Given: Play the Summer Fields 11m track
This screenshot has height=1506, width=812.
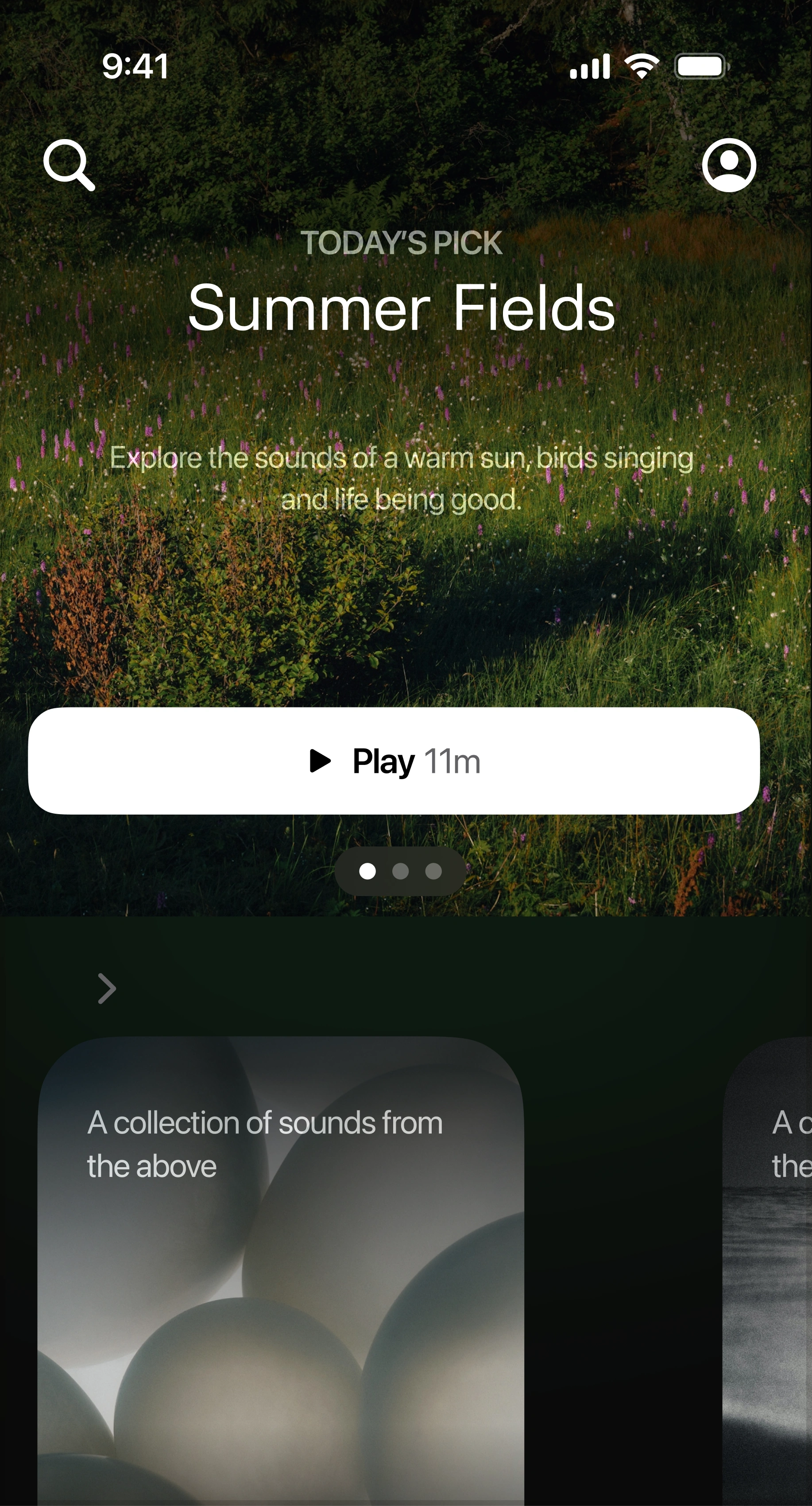Looking at the screenshot, I should pyautogui.click(x=394, y=761).
